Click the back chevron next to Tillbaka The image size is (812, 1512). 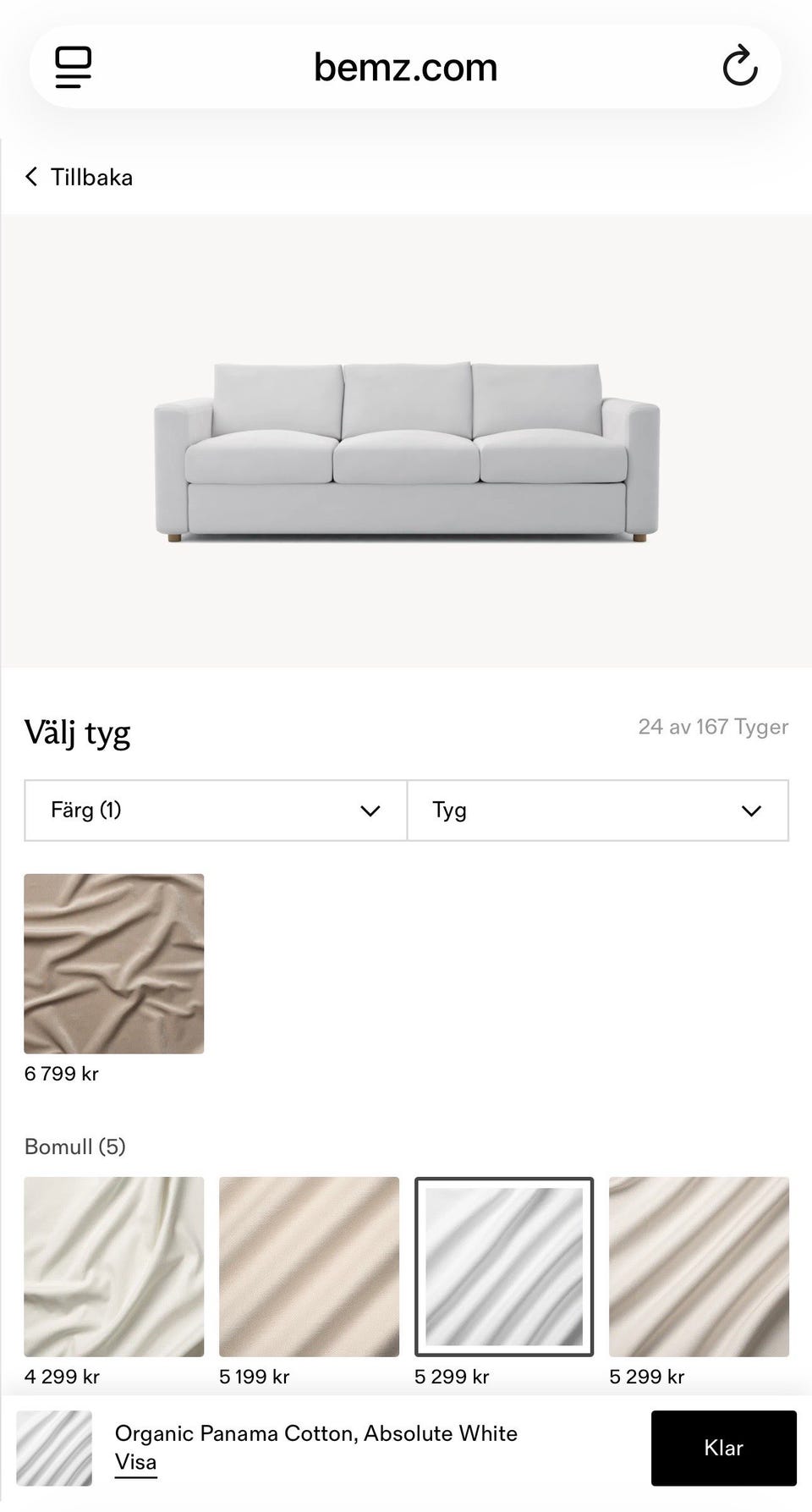30,176
